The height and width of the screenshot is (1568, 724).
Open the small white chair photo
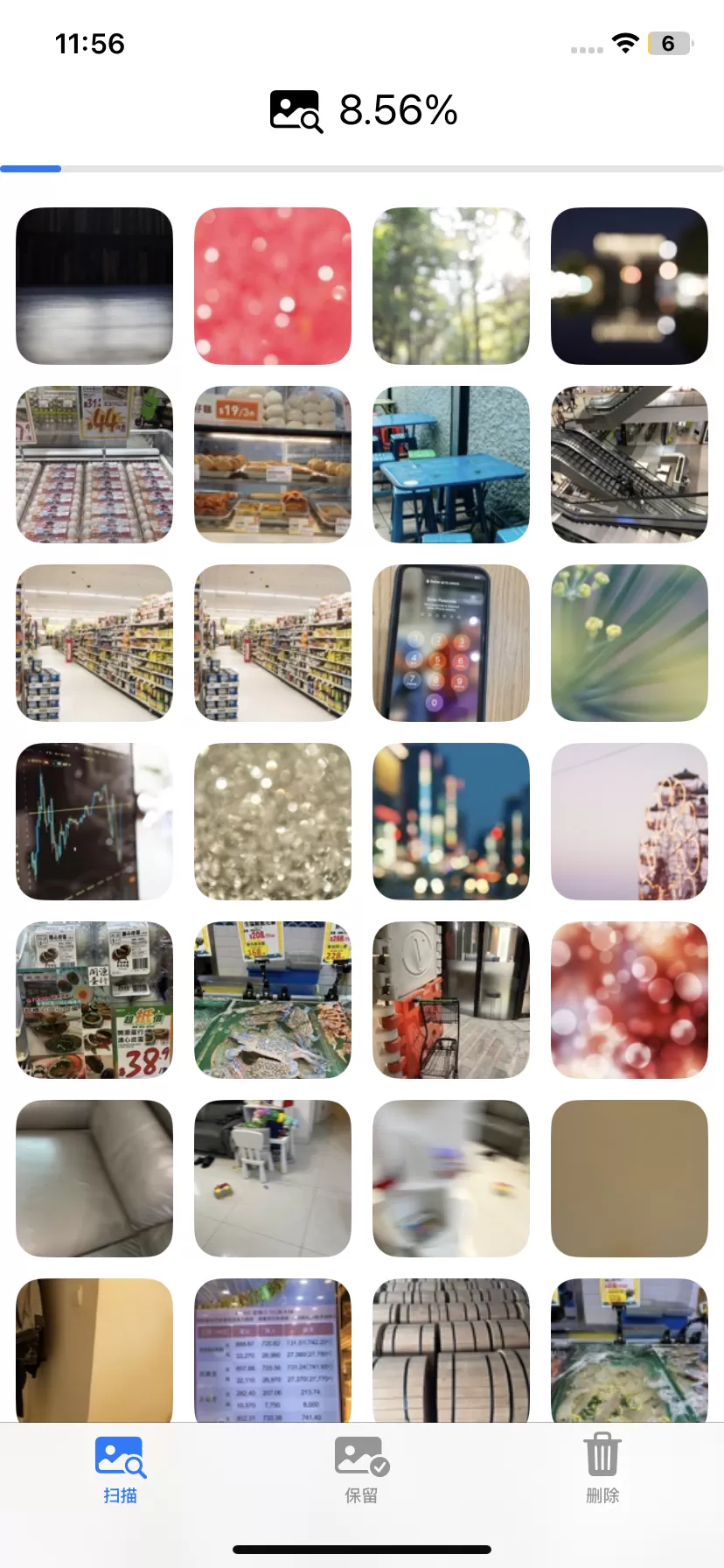click(x=273, y=1179)
